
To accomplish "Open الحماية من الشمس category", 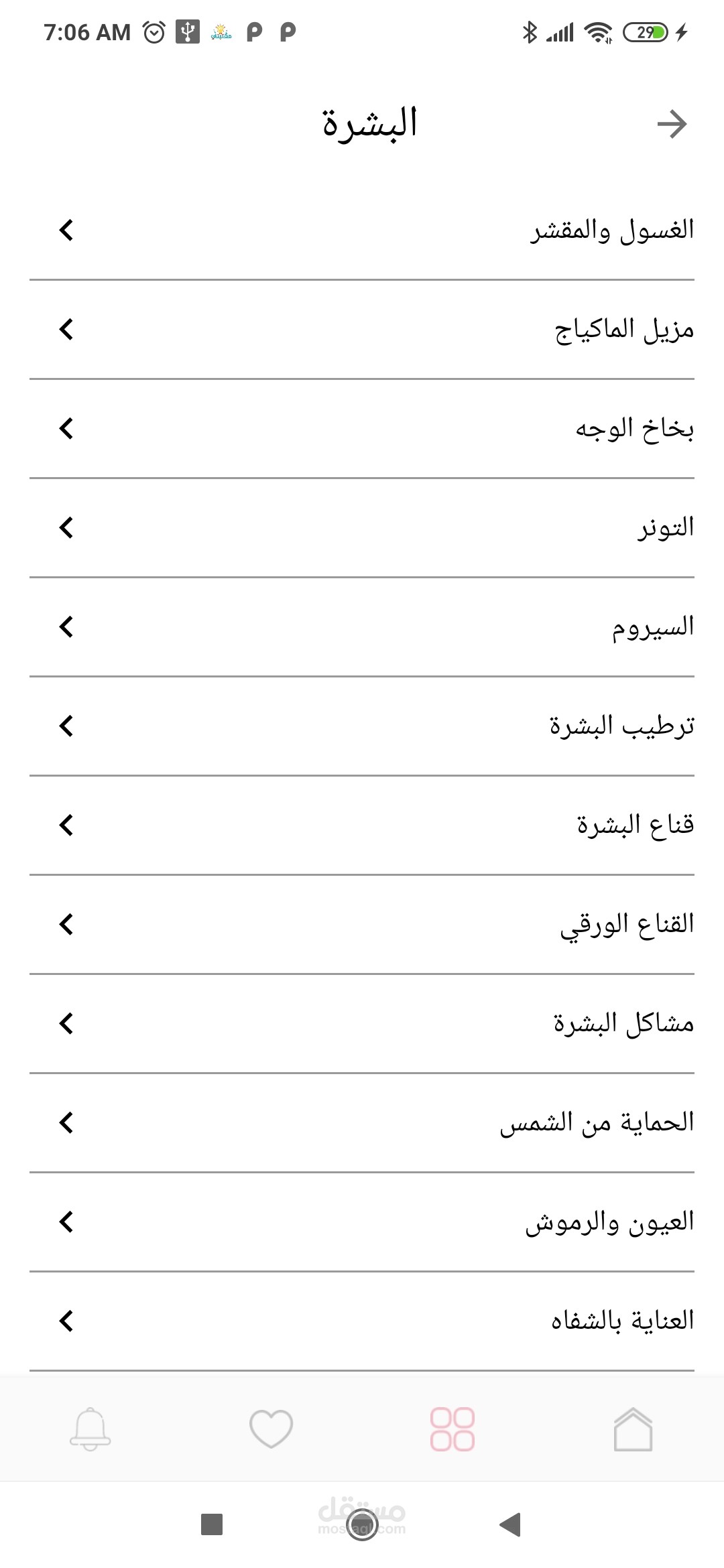I will pyautogui.click(x=362, y=1122).
